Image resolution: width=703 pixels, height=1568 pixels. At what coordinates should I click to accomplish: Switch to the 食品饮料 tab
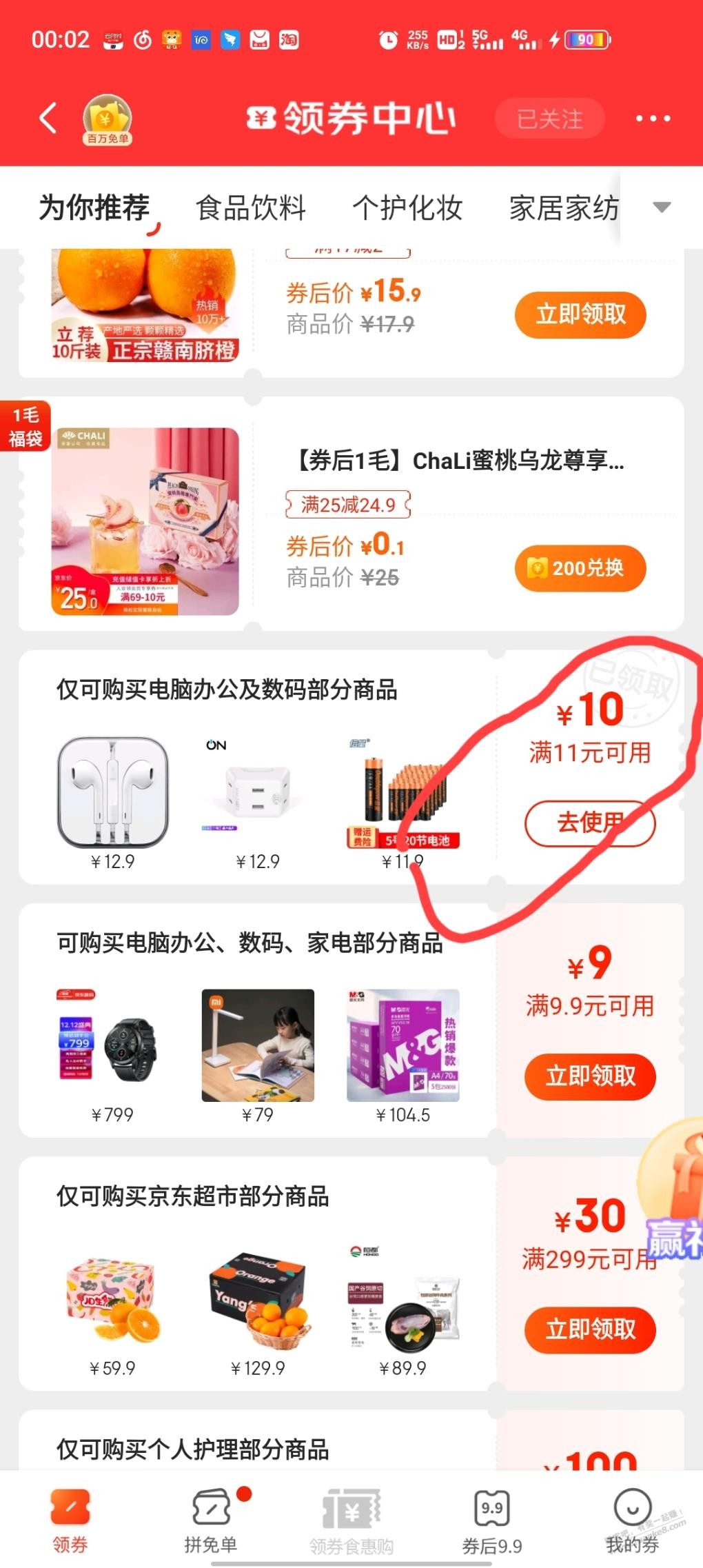pos(251,208)
